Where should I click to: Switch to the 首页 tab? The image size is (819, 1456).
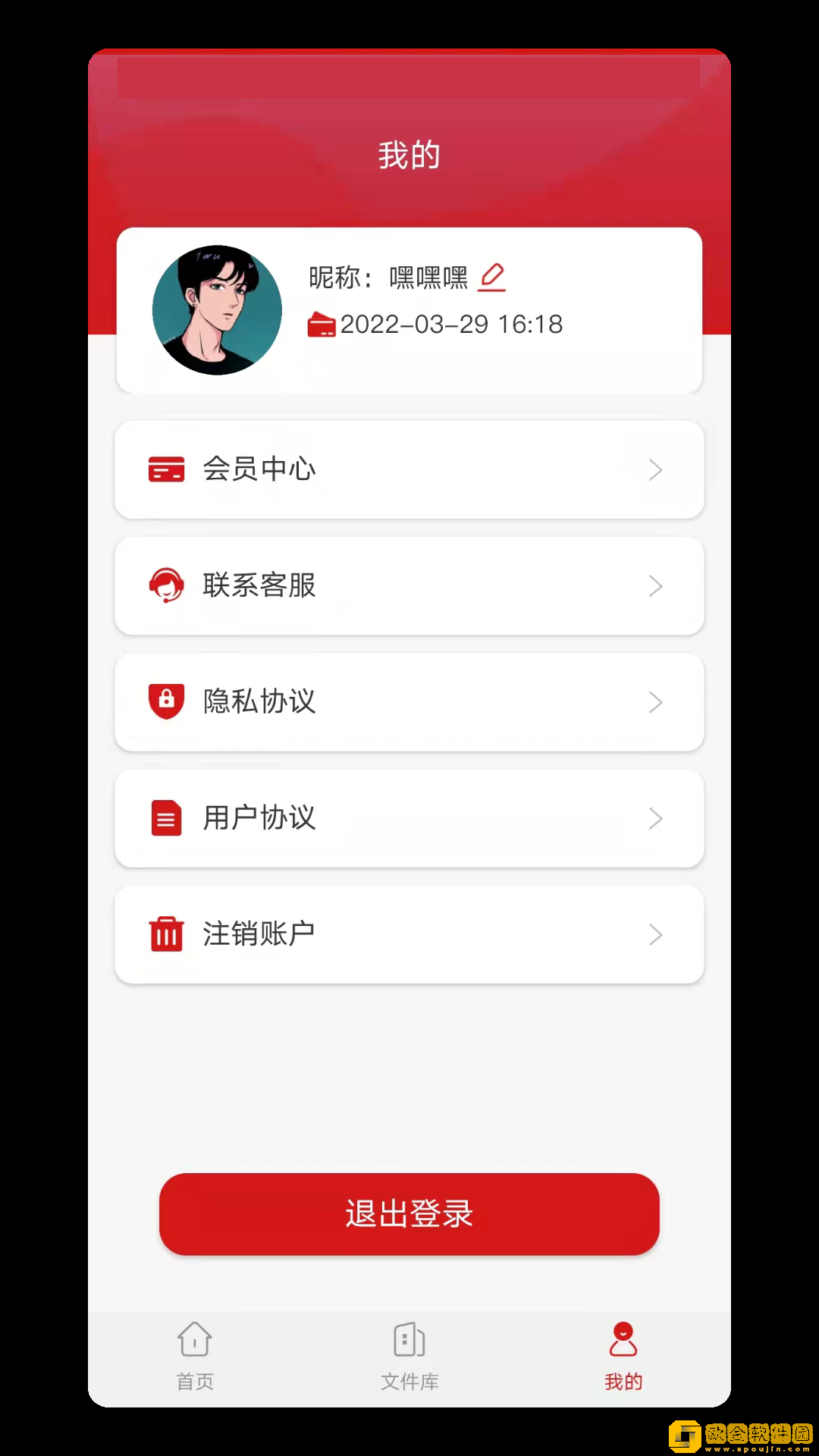click(x=194, y=1357)
